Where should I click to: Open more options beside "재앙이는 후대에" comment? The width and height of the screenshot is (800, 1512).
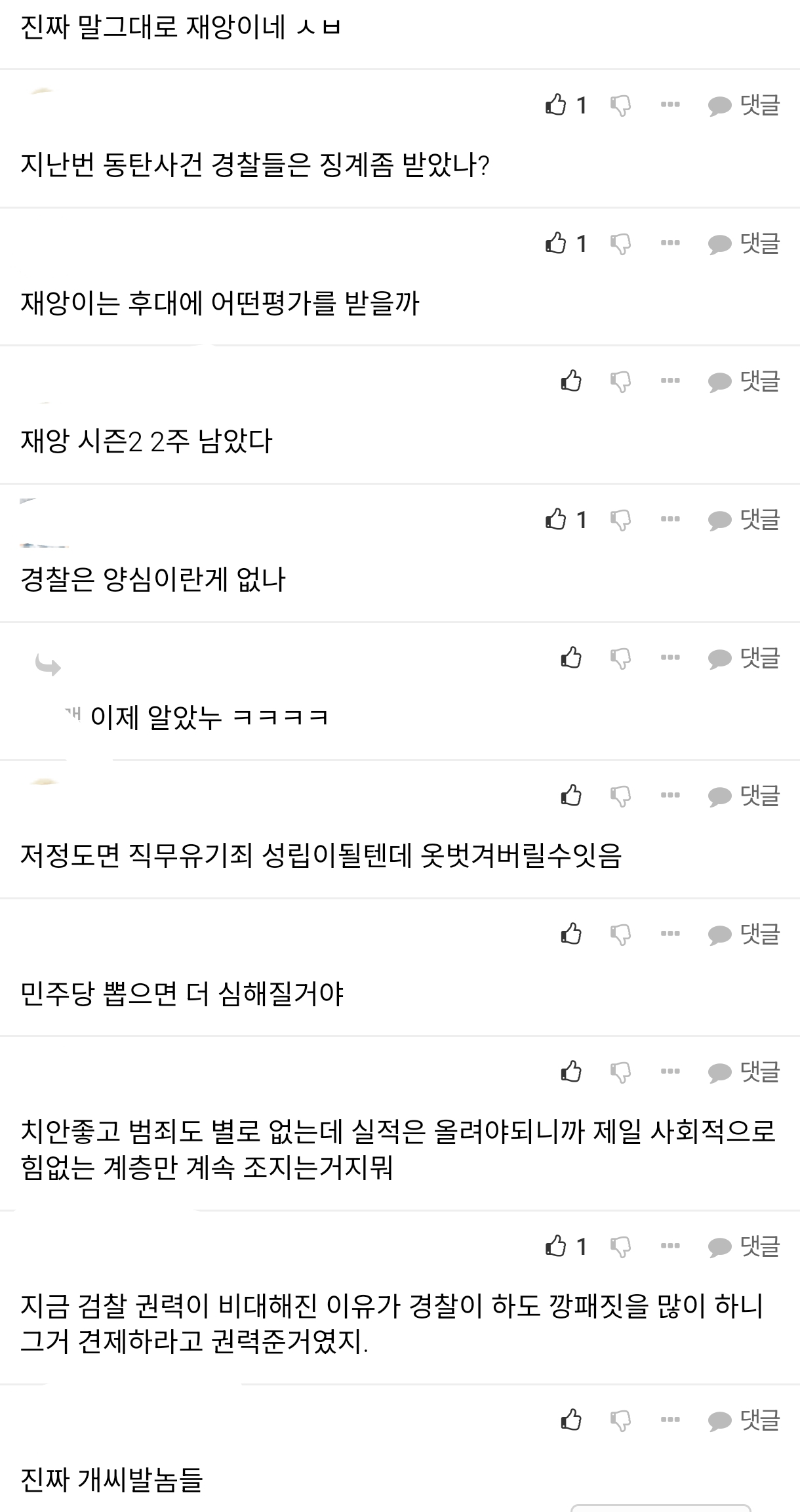pyautogui.click(x=670, y=242)
